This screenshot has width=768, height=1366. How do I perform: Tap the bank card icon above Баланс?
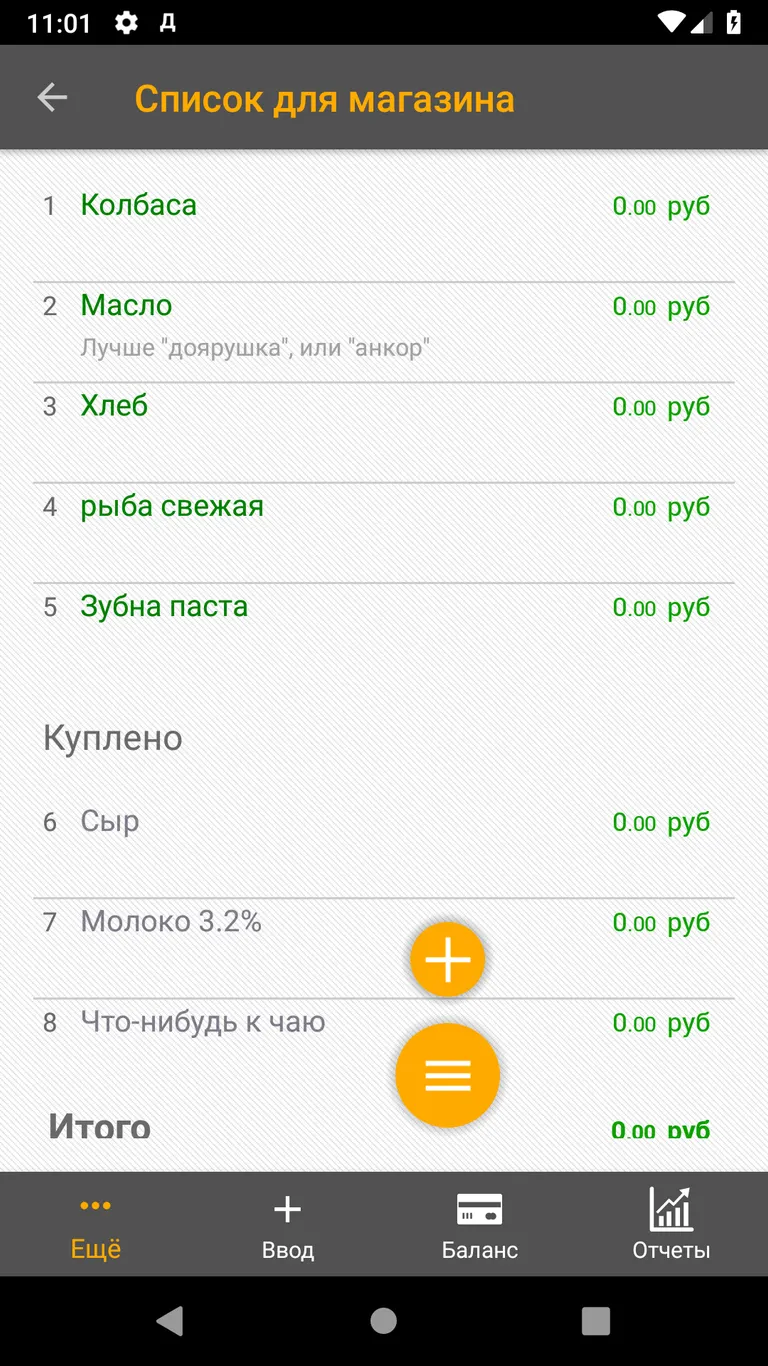(x=479, y=1207)
